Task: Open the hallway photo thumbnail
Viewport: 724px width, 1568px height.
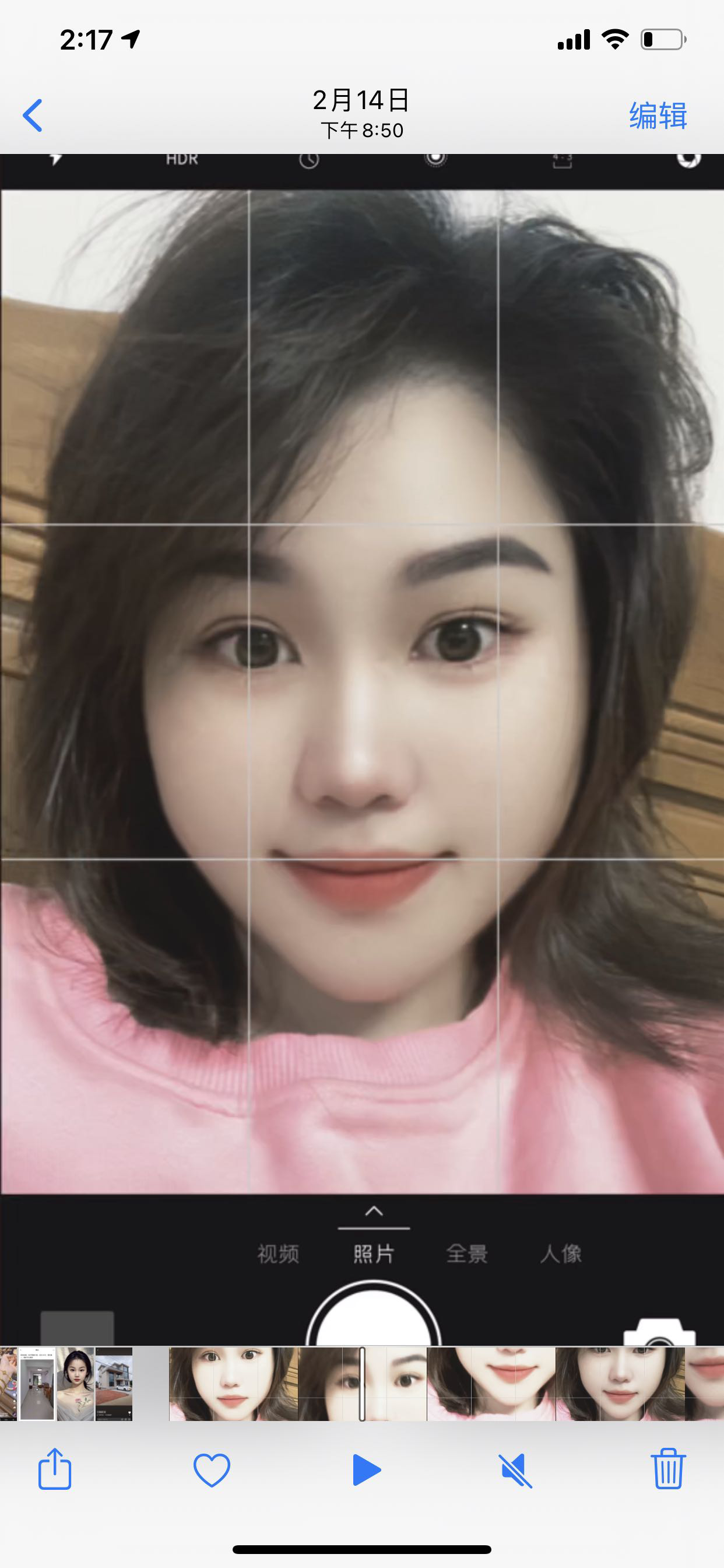Action: 37,1383
